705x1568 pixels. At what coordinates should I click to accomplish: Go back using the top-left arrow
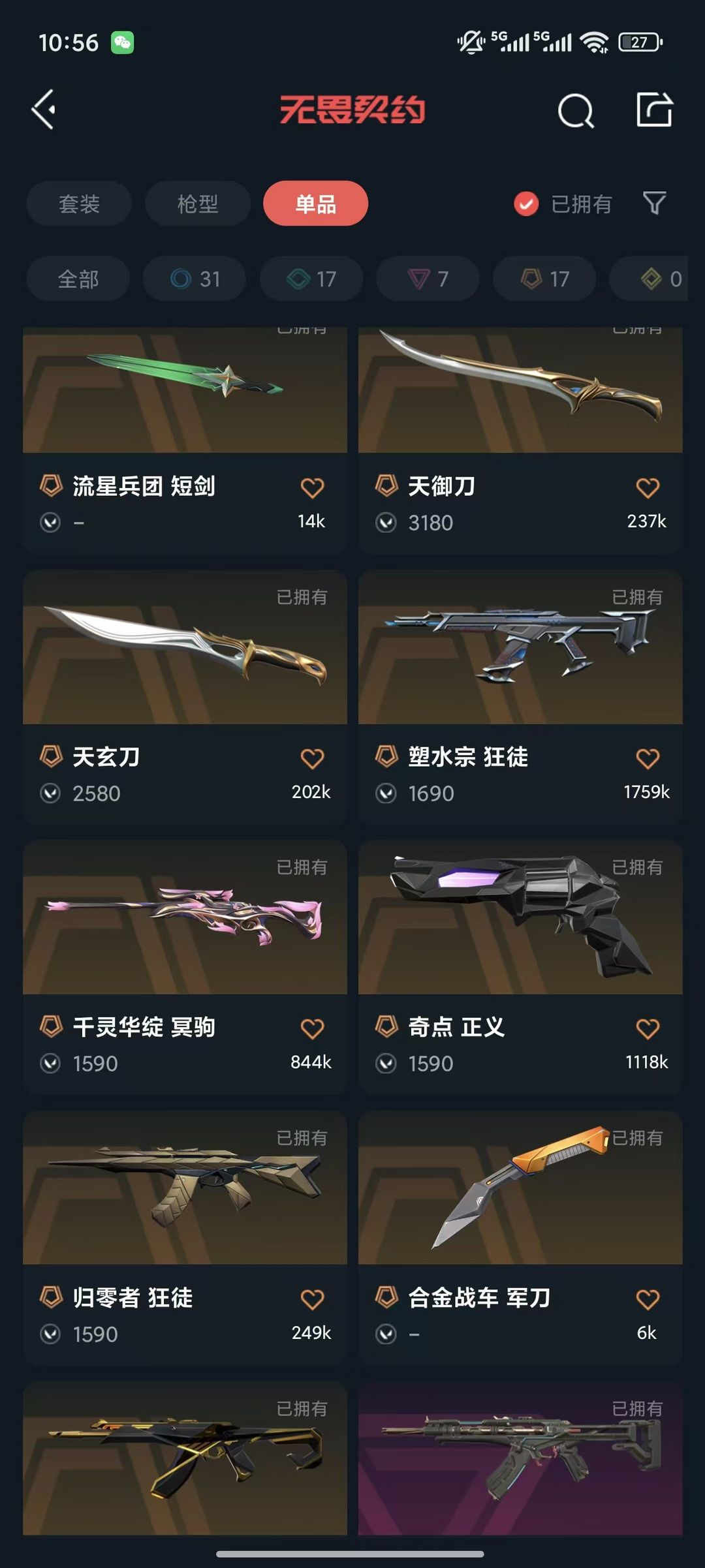[44, 110]
